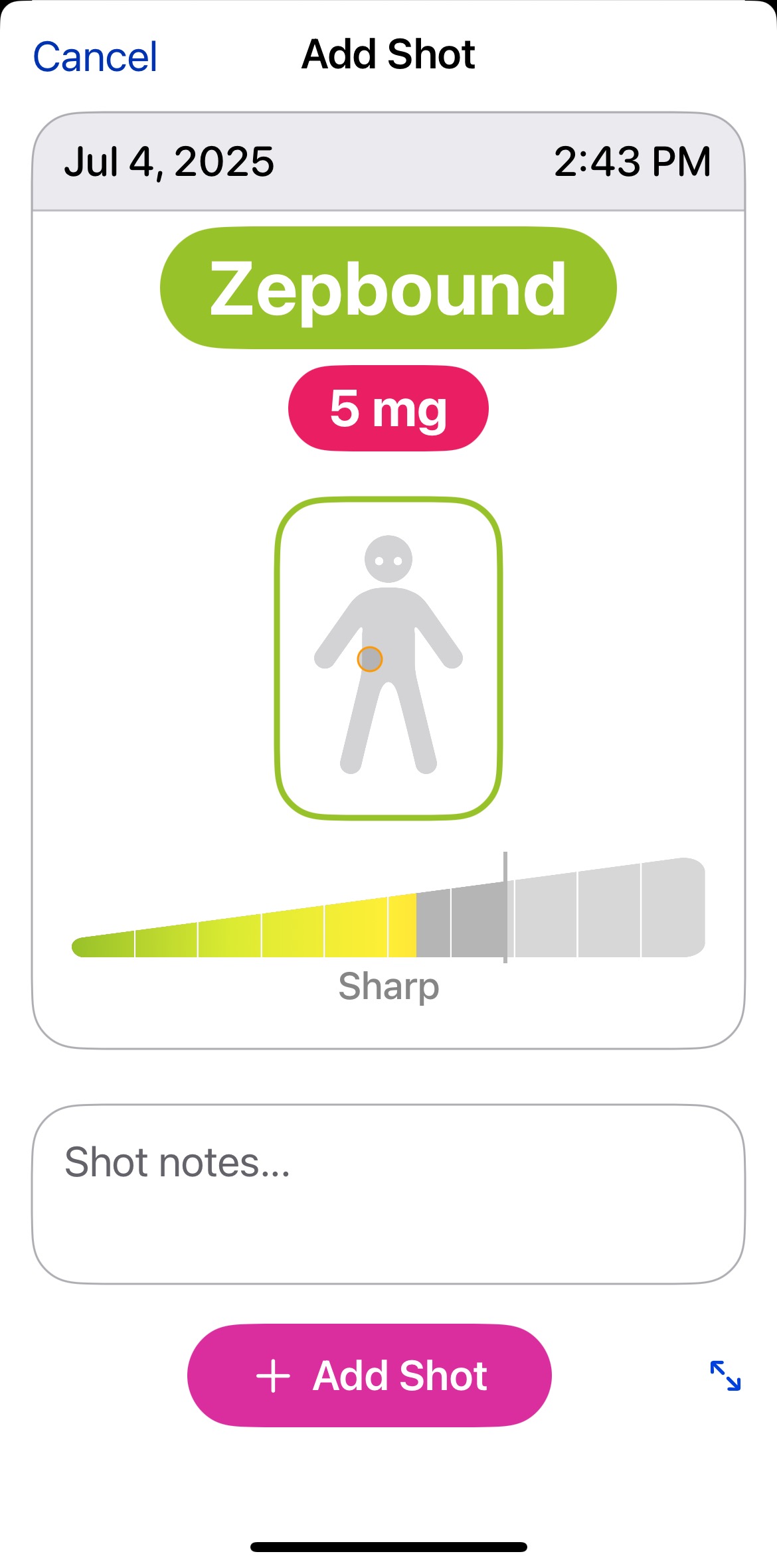Cancel adding the shot
This screenshot has width=777, height=1568.
point(95,56)
